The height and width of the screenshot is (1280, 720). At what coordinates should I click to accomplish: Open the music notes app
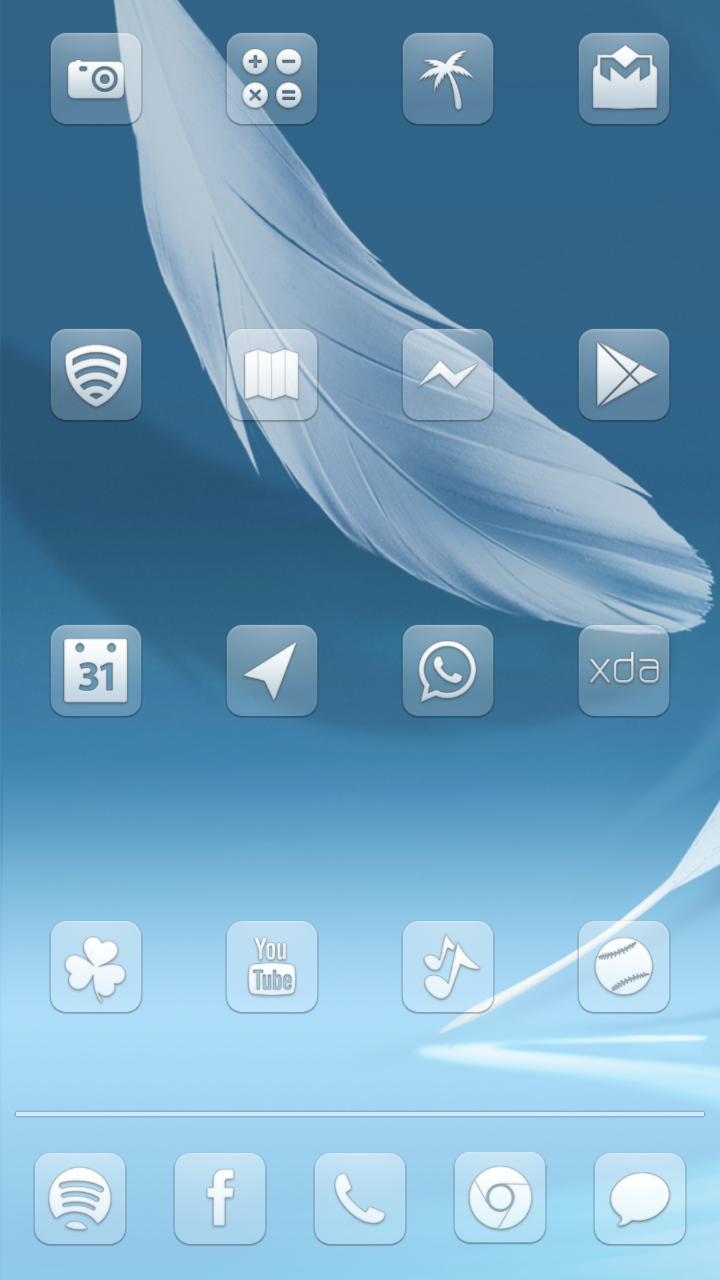[x=448, y=967]
